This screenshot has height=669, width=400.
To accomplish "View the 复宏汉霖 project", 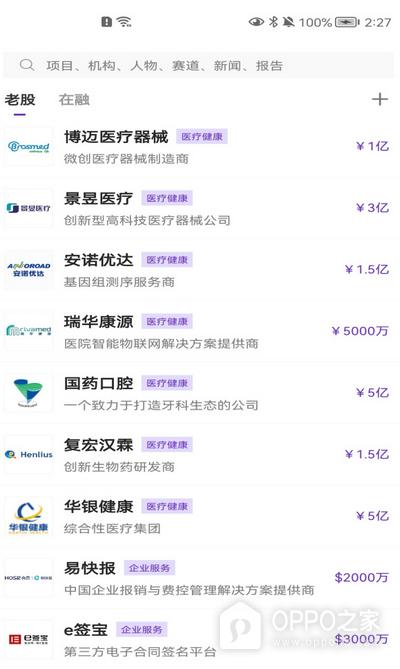I will point(200,454).
